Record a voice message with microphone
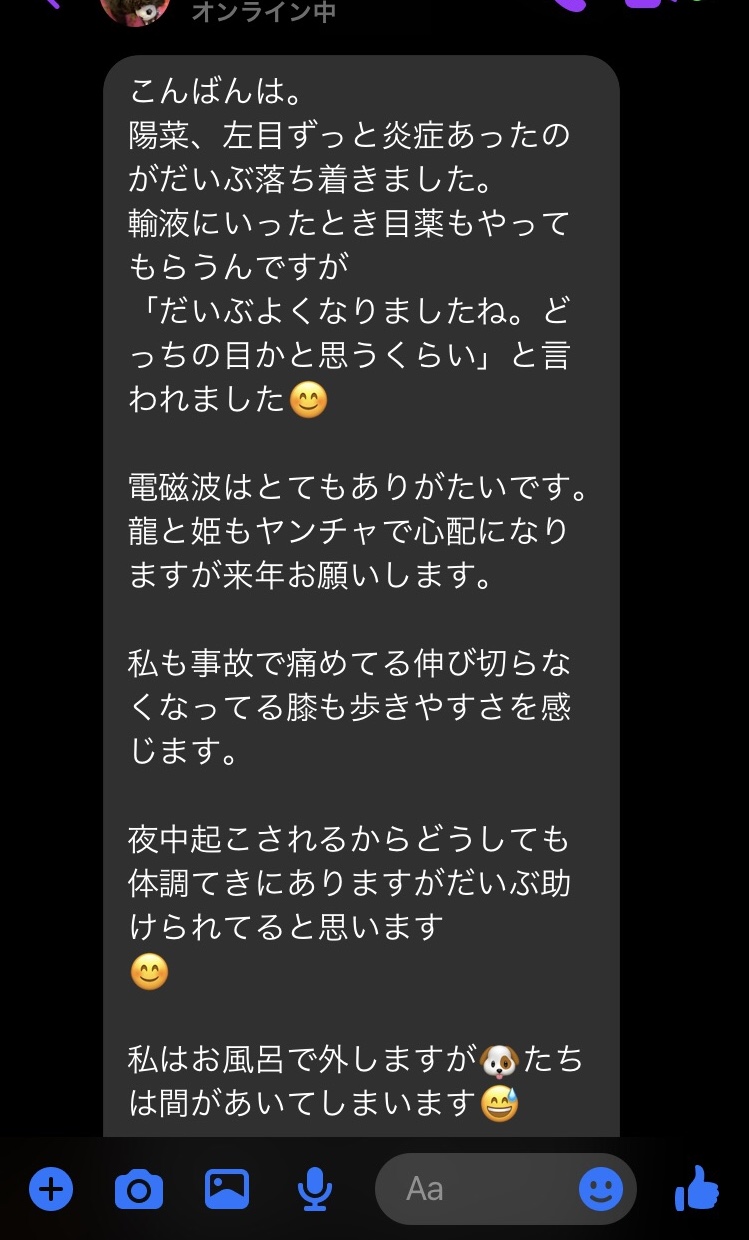 (x=314, y=1190)
